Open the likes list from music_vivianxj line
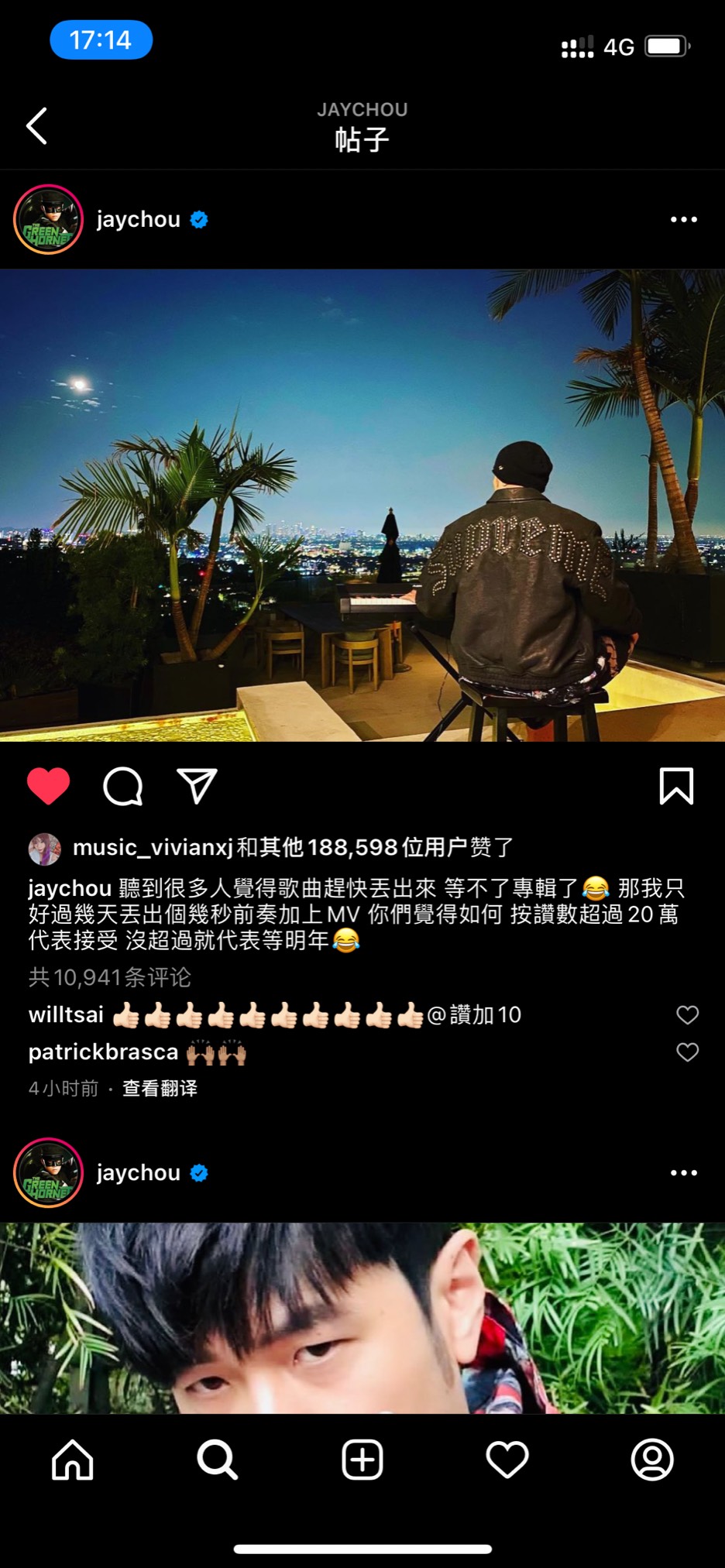Screen dimensions: 725x1568 [293, 848]
